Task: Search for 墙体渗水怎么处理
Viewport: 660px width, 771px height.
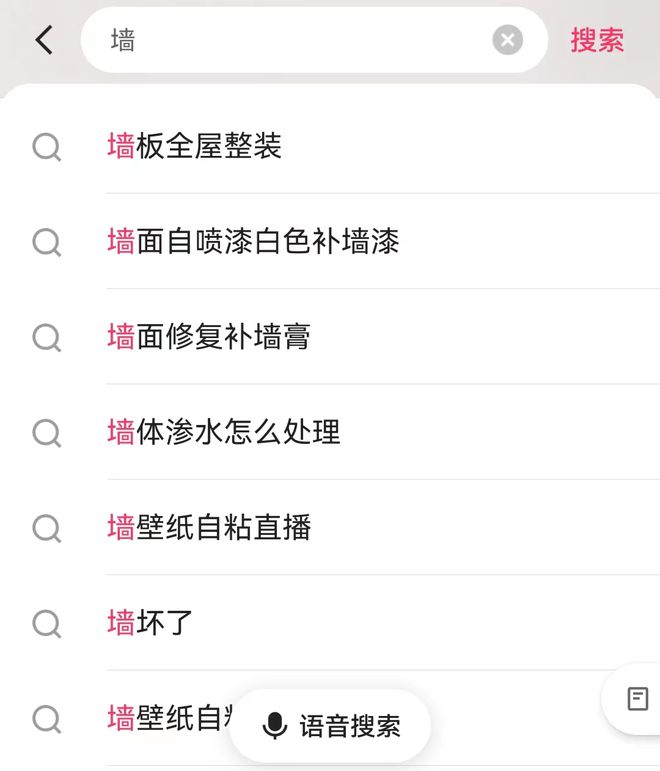Action: [x=224, y=432]
